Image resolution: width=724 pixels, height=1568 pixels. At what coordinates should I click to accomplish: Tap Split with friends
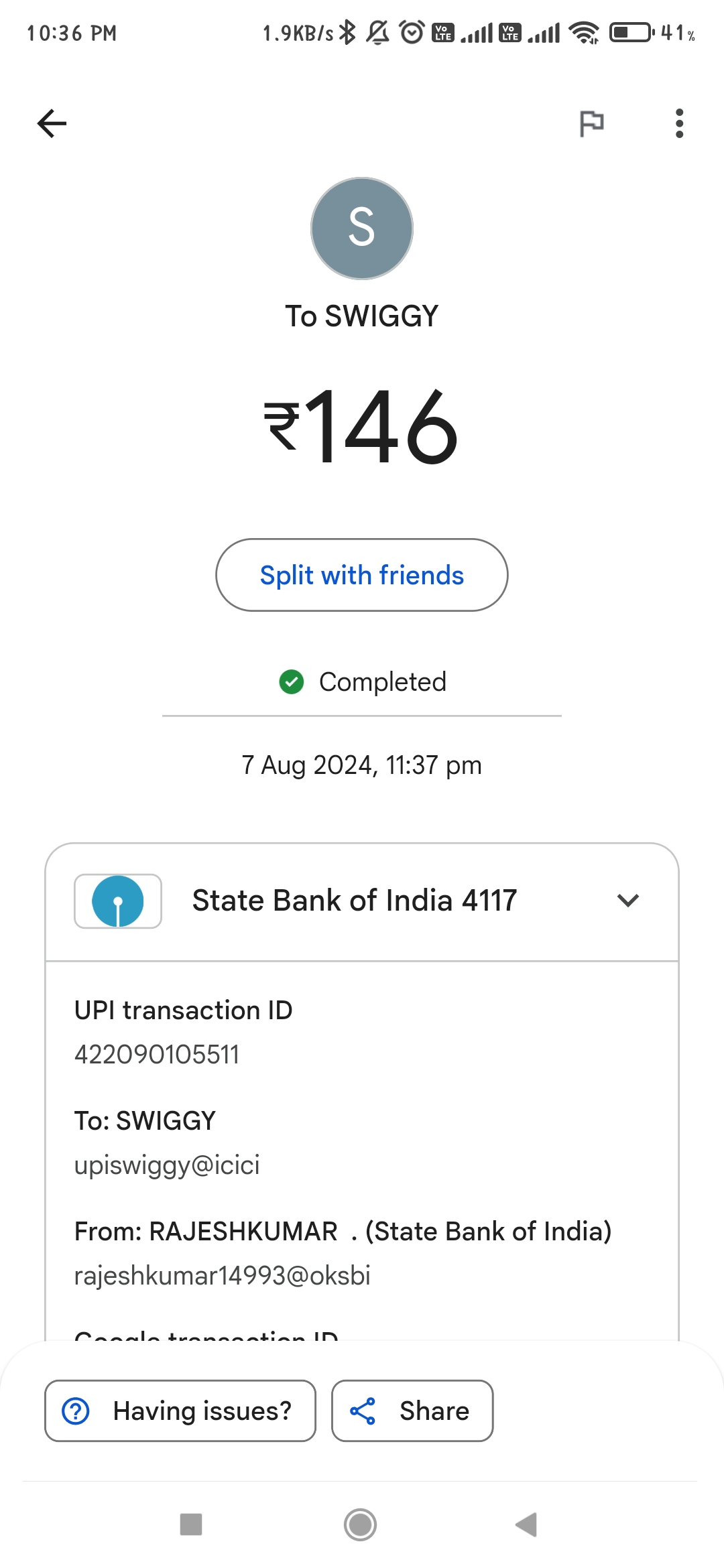pyautogui.click(x=362, y=575)
